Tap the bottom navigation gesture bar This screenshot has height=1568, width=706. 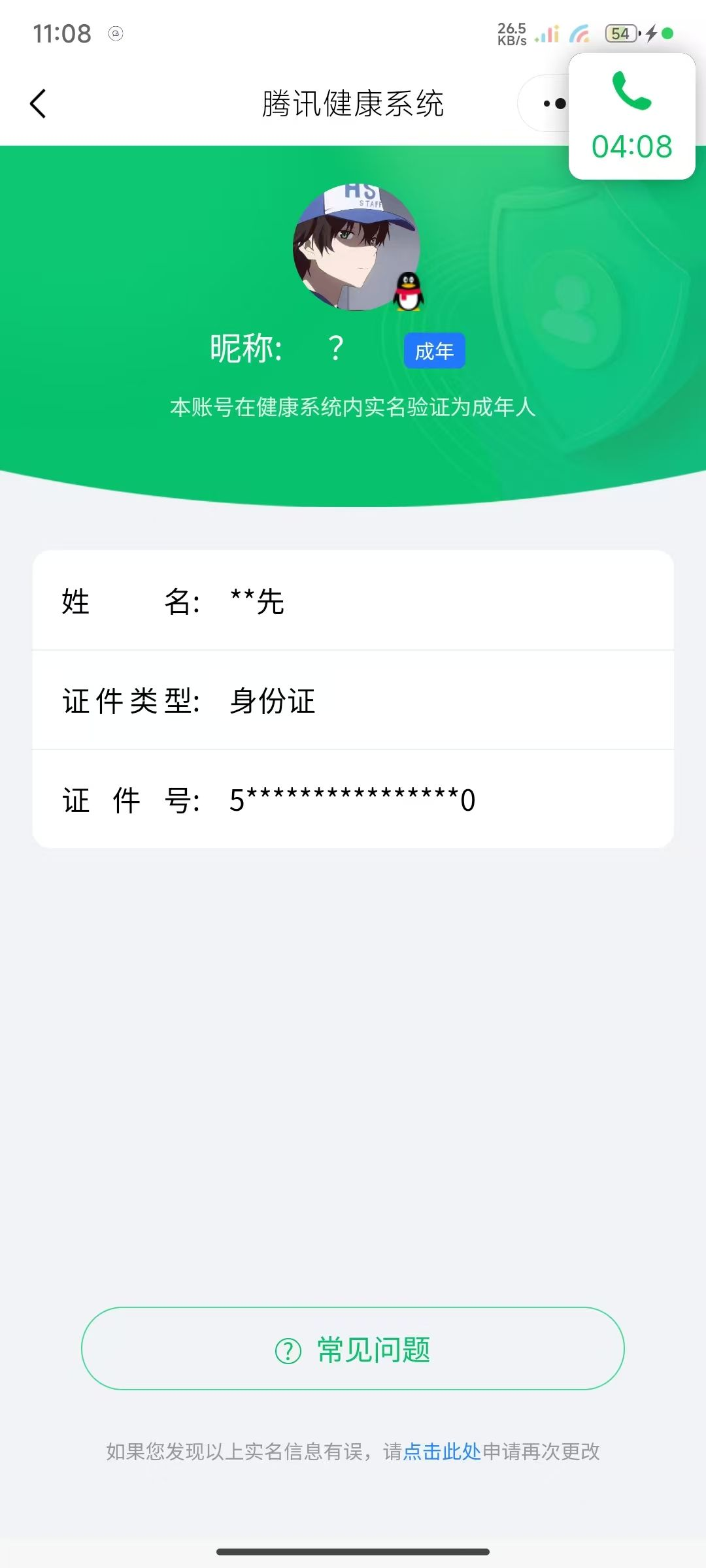click(353, 1550)
